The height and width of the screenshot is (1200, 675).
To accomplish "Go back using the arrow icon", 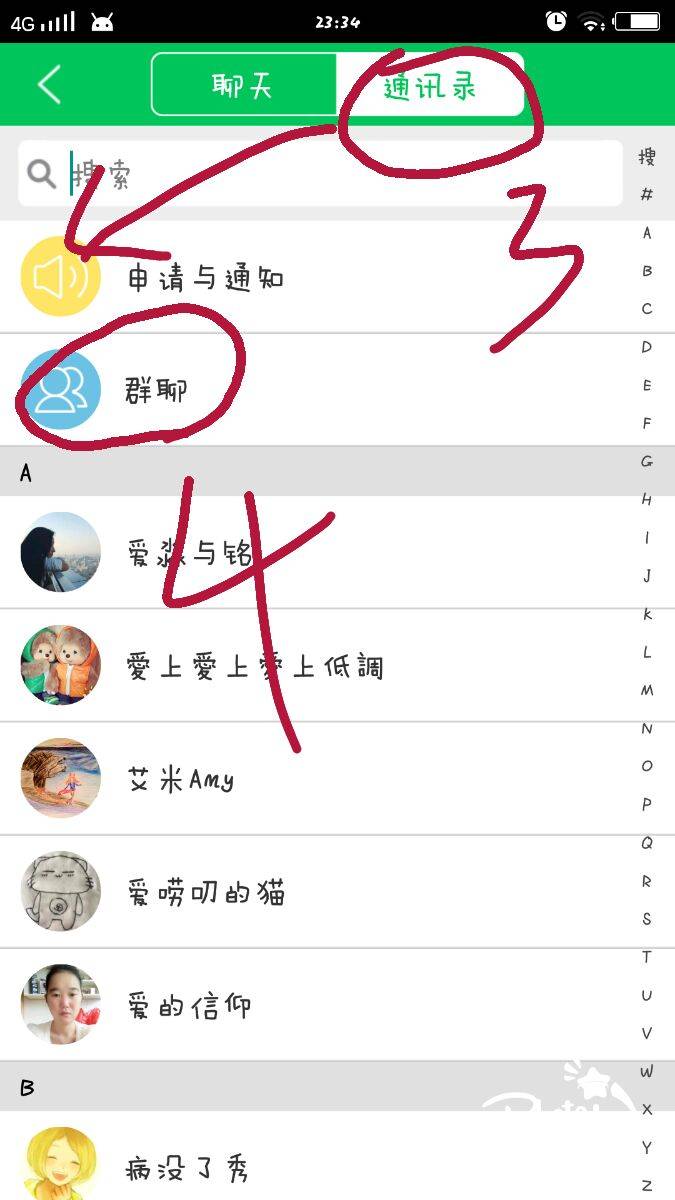I will 49,85.
